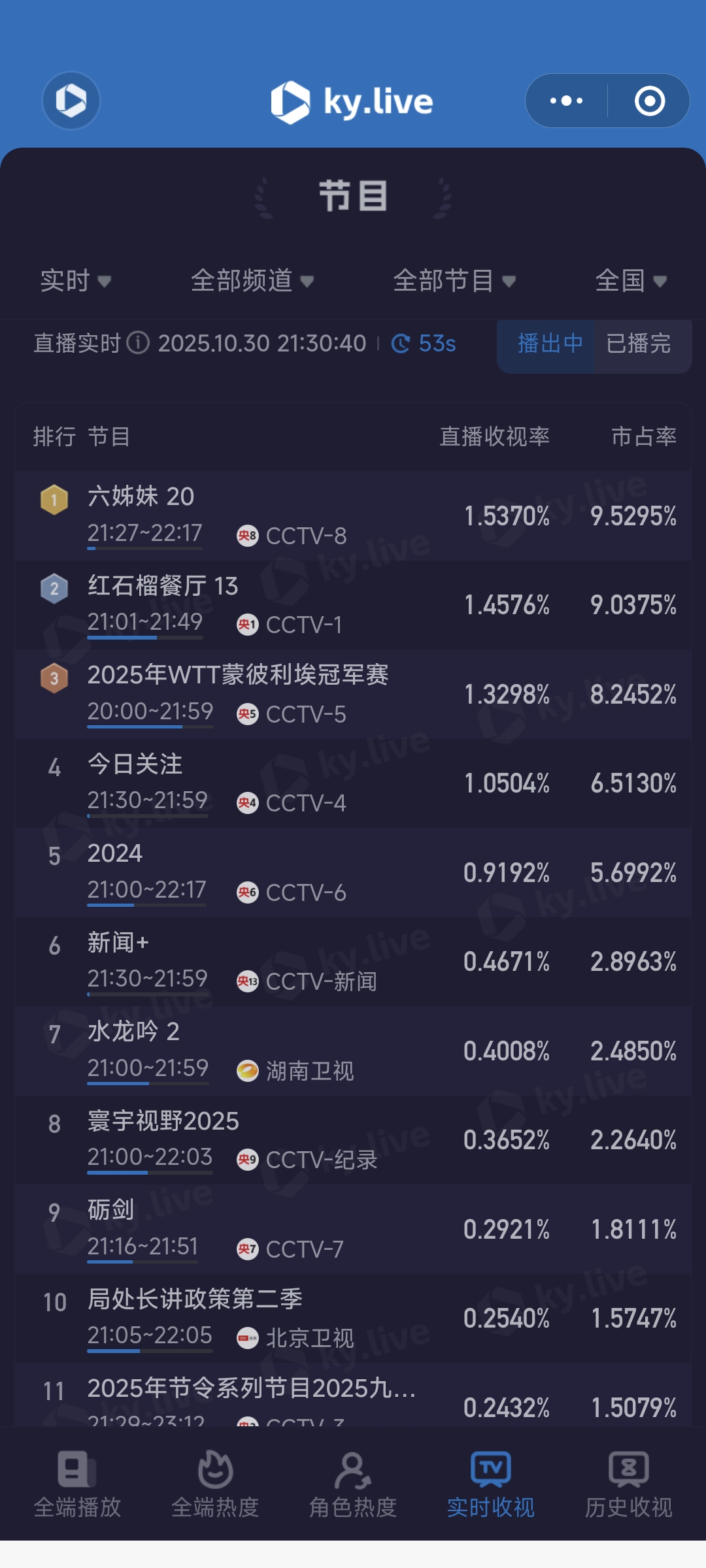706x1568 pixels.
Task: Go to the 角色热度 tab
Action: point(353,1484)
